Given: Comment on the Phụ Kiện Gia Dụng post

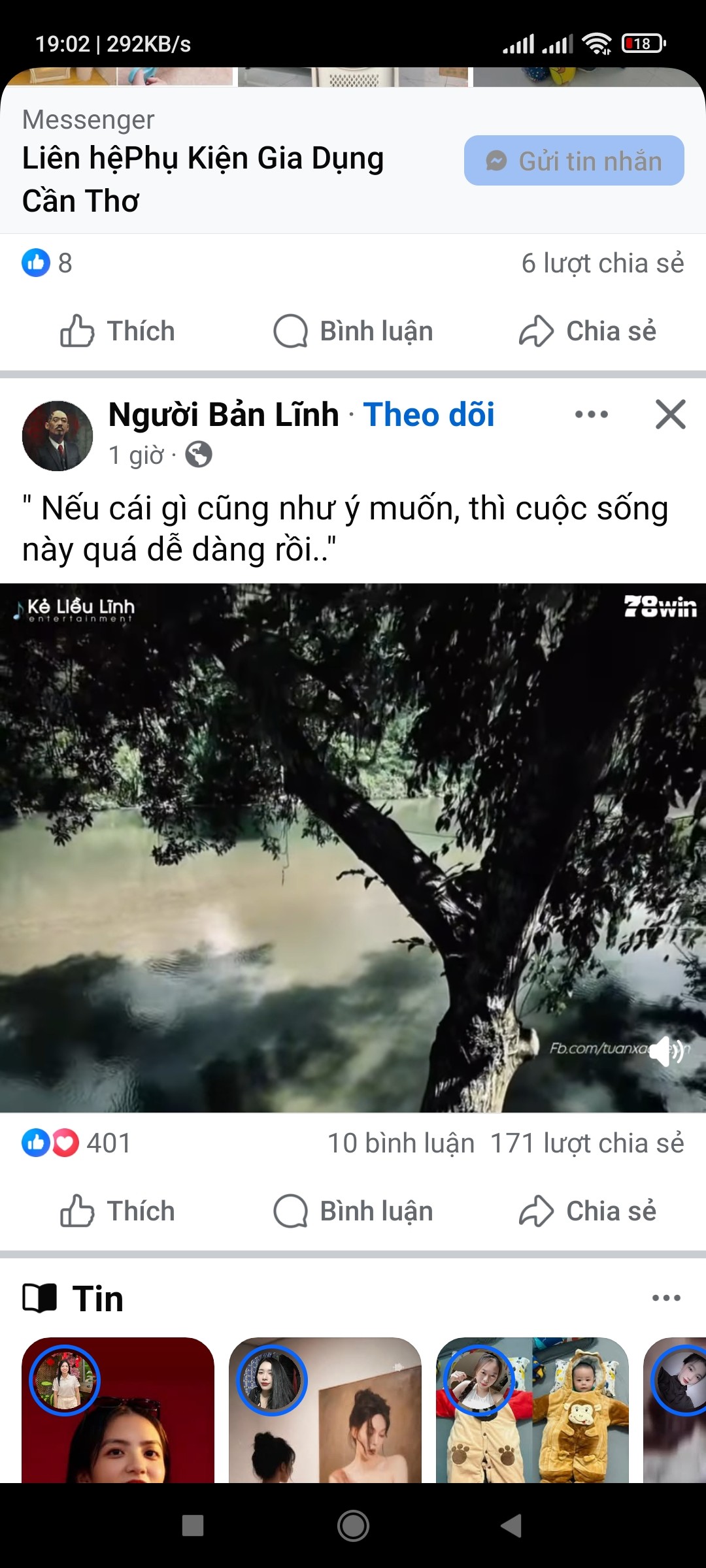Looking at the screenshot, I should 353,331.
